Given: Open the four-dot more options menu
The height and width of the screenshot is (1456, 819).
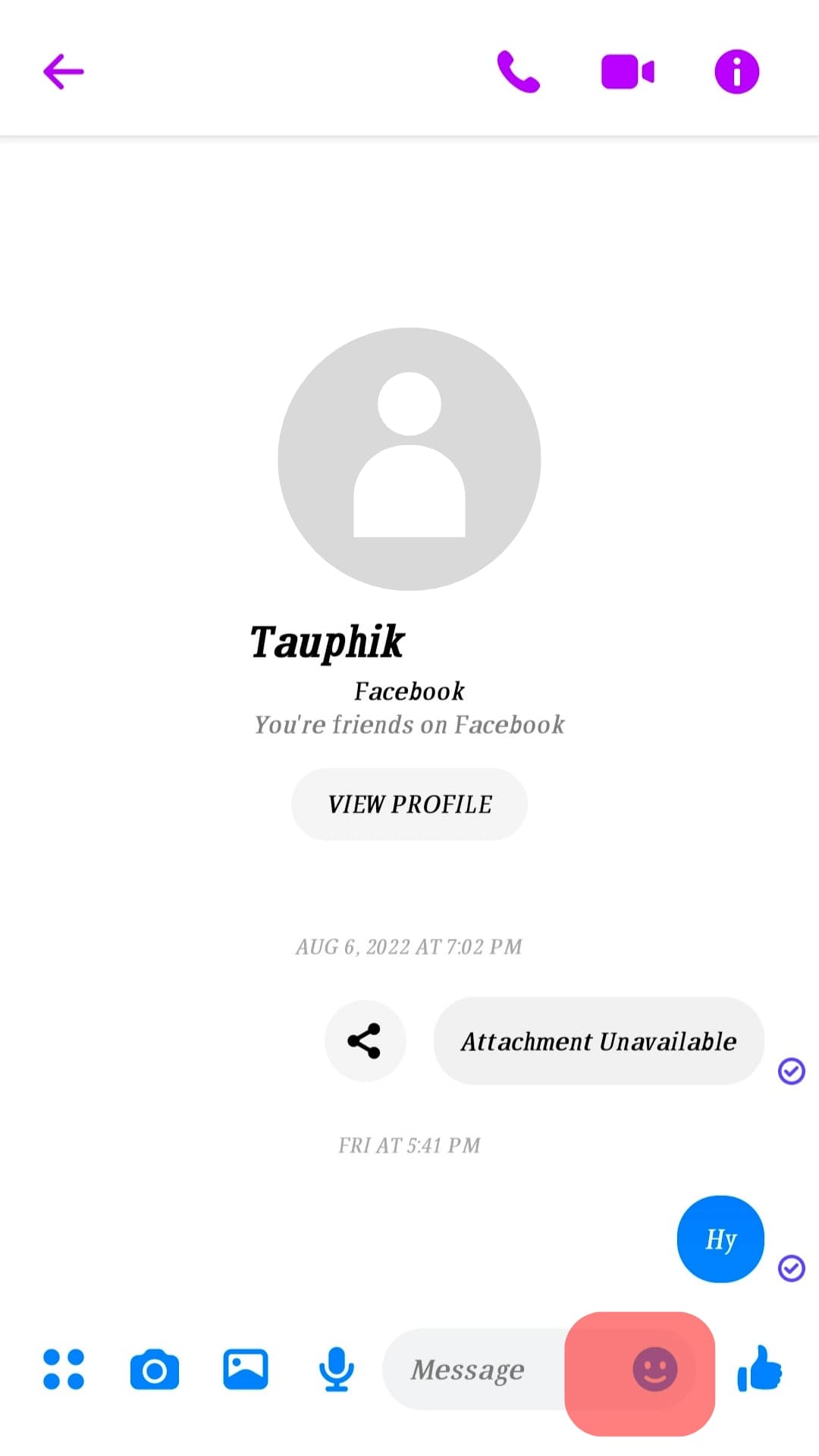Looking at the screenshot, I should [x=64, y=1370].
